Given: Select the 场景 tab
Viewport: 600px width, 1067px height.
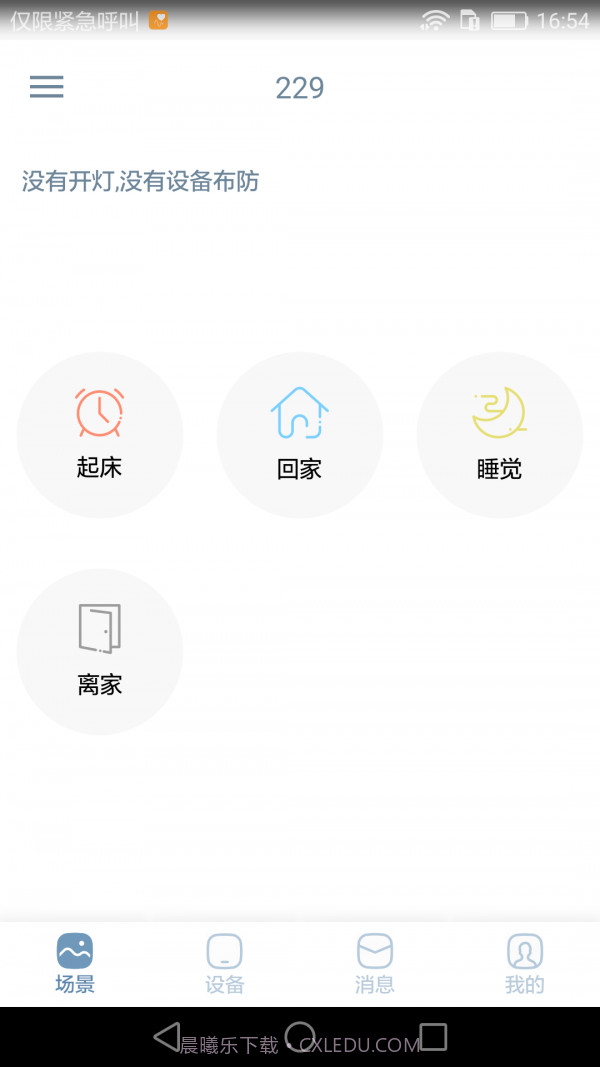Looking at the screenshot, I should pyautogui.click(x=75, y=963).
